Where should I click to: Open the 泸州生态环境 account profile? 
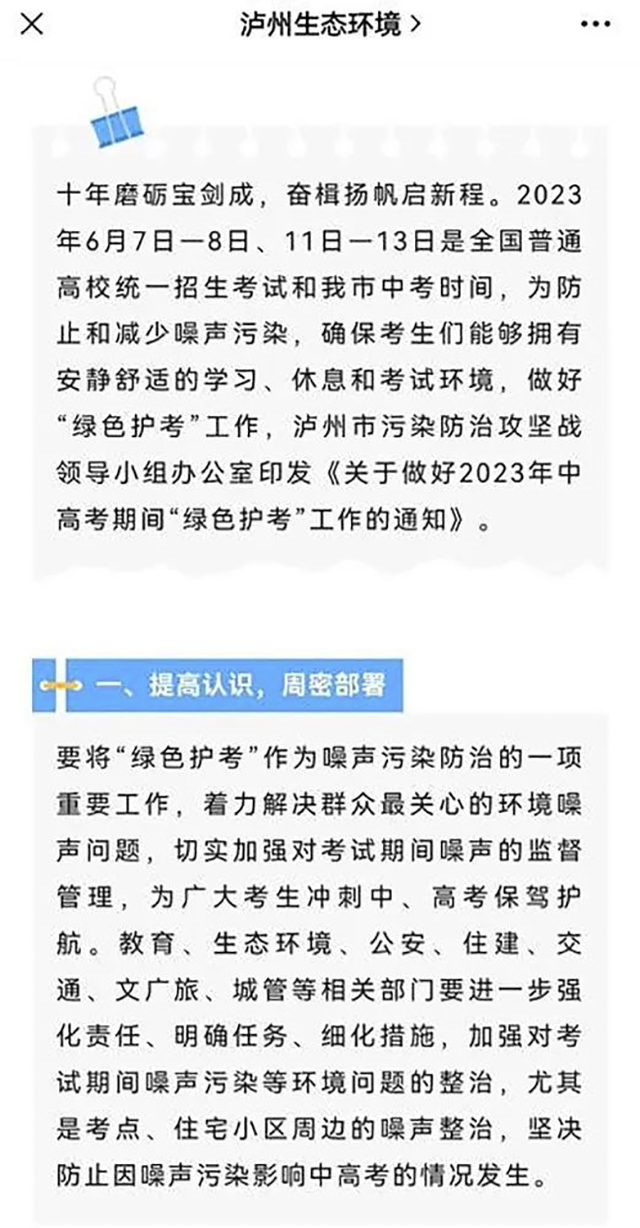(x=330, y=24)
